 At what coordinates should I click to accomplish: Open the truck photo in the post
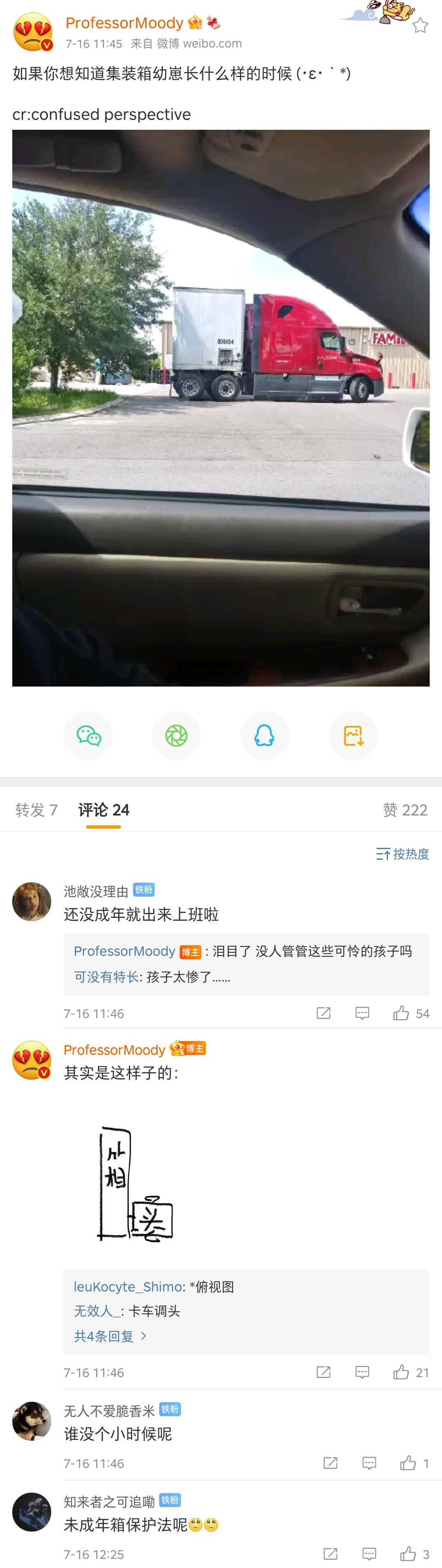221,408
